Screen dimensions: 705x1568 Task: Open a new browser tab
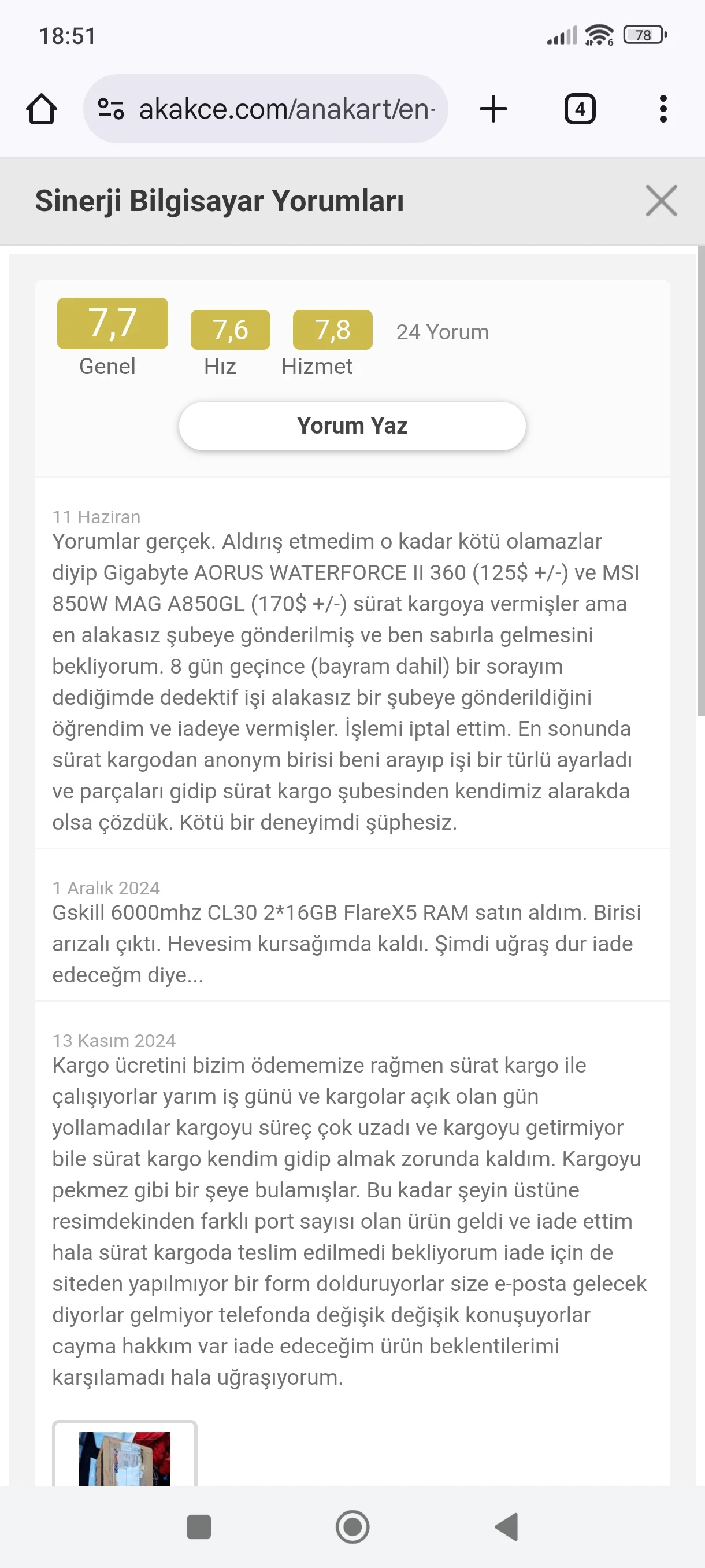pyautogui.click(x=493, y=110)
